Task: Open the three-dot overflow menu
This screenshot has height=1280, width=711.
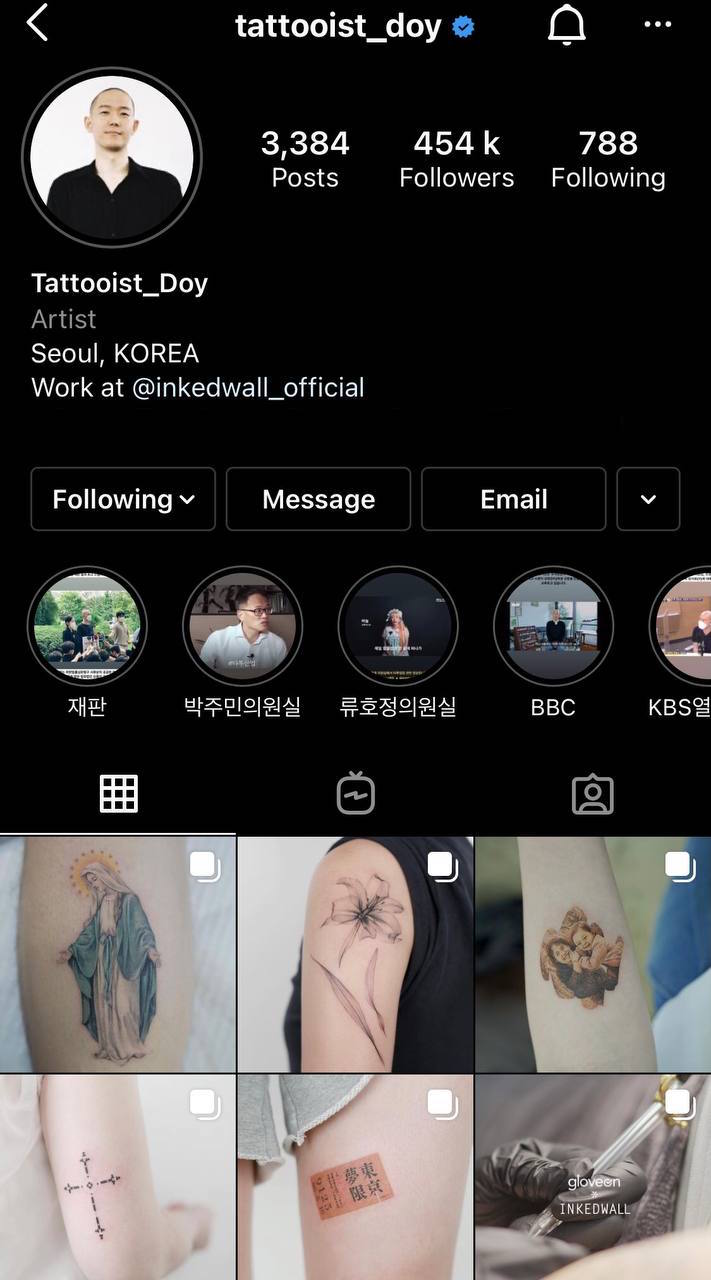Action: pyautogui.click(x=657, y=25)
